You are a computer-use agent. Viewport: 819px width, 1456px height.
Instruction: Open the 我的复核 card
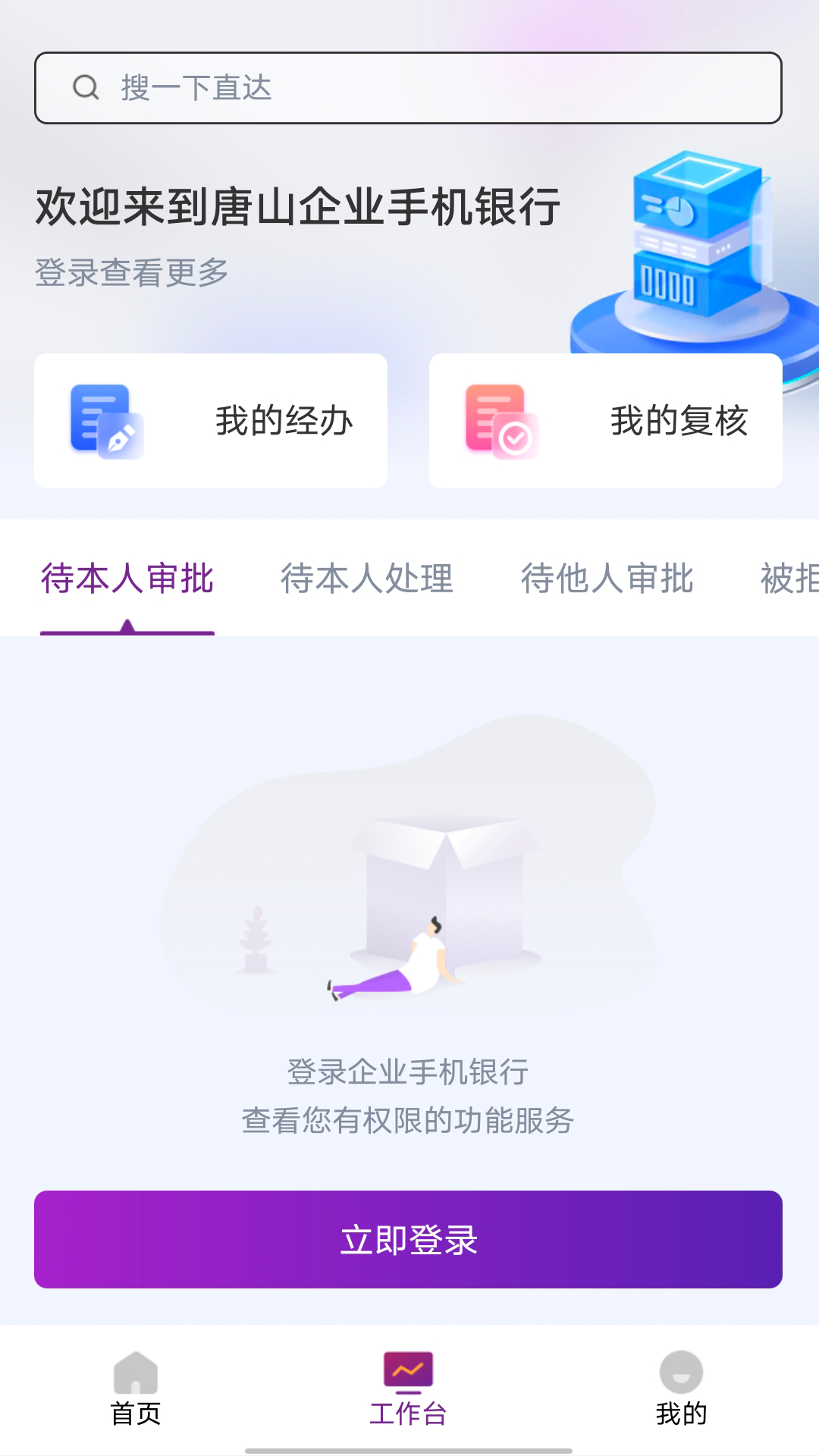pos(605,421)
